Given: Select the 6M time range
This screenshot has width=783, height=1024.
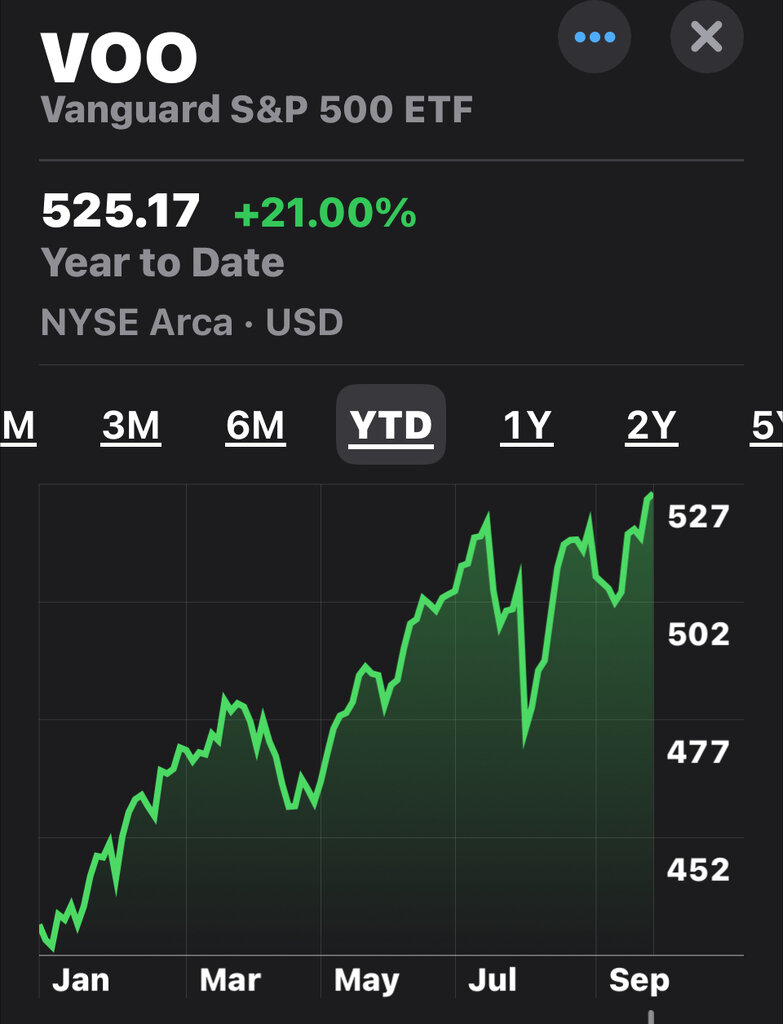Looking at the screenshot, I should 255,426.
